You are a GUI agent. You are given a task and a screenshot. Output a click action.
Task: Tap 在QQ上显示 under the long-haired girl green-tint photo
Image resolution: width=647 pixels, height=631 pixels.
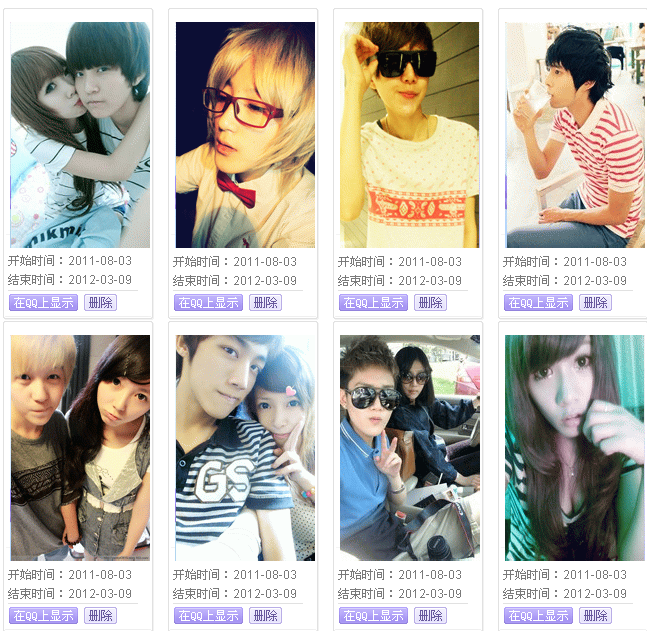538,616
